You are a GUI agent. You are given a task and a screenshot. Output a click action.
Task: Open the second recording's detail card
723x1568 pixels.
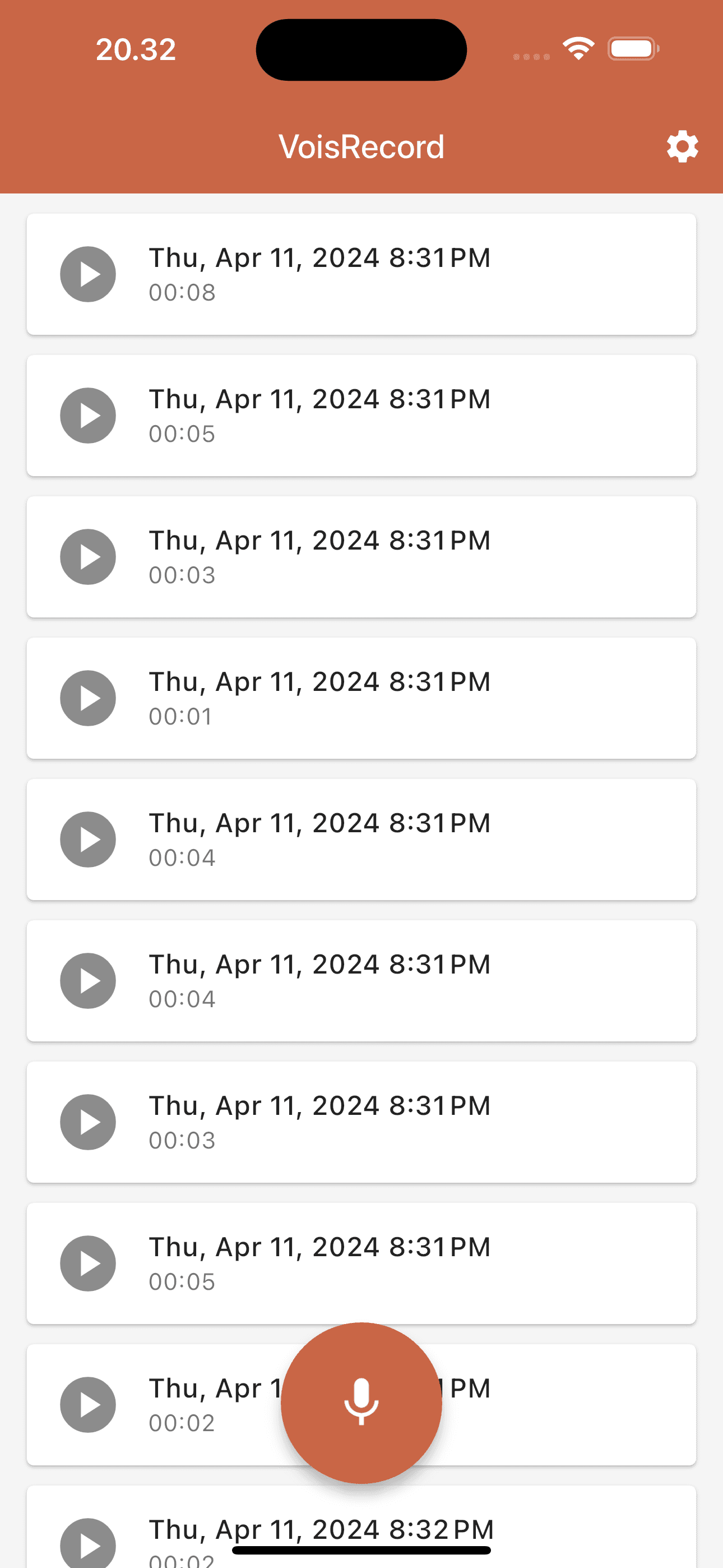tap(361, 416)
